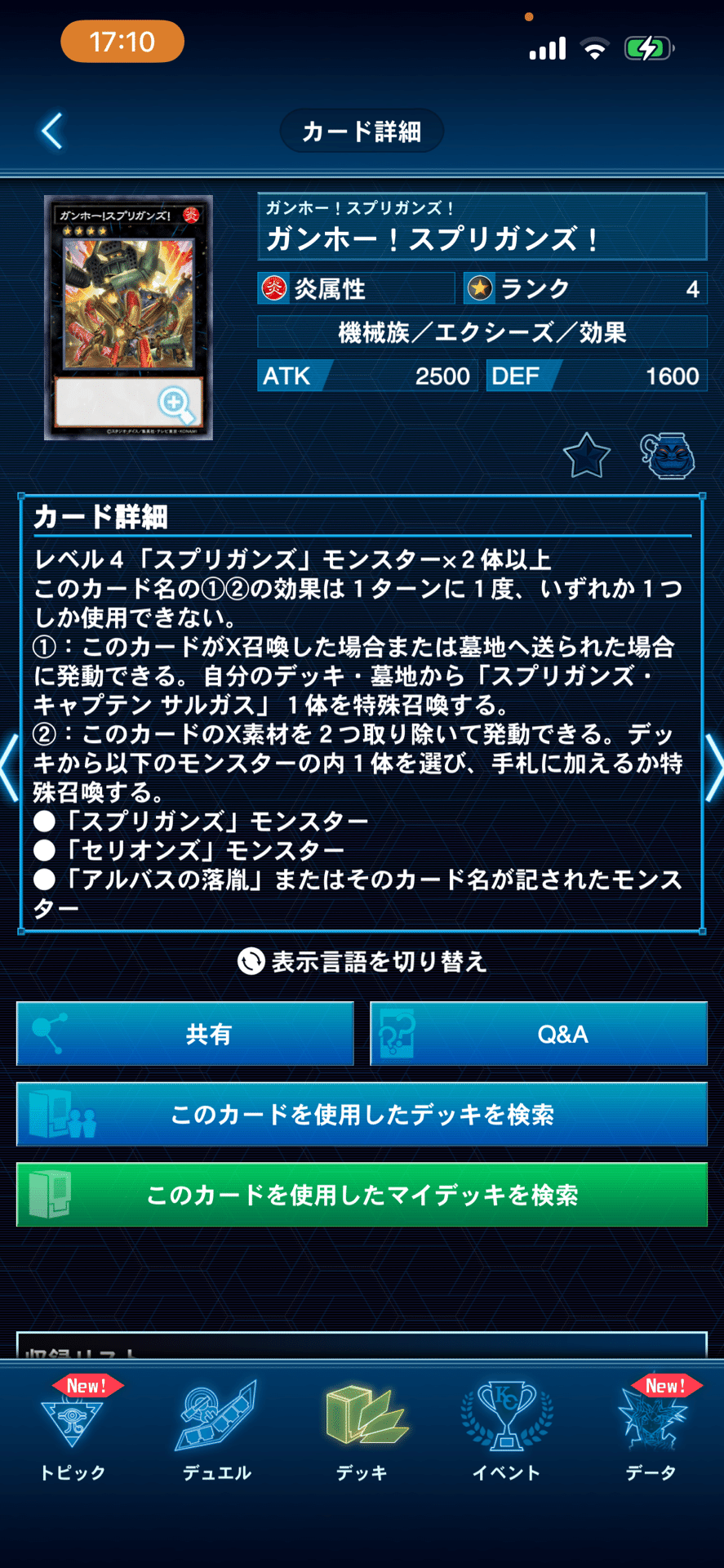Select the トピック icon with New! badge
This screenshot has height=1568, width=724.
(74, 1425)
